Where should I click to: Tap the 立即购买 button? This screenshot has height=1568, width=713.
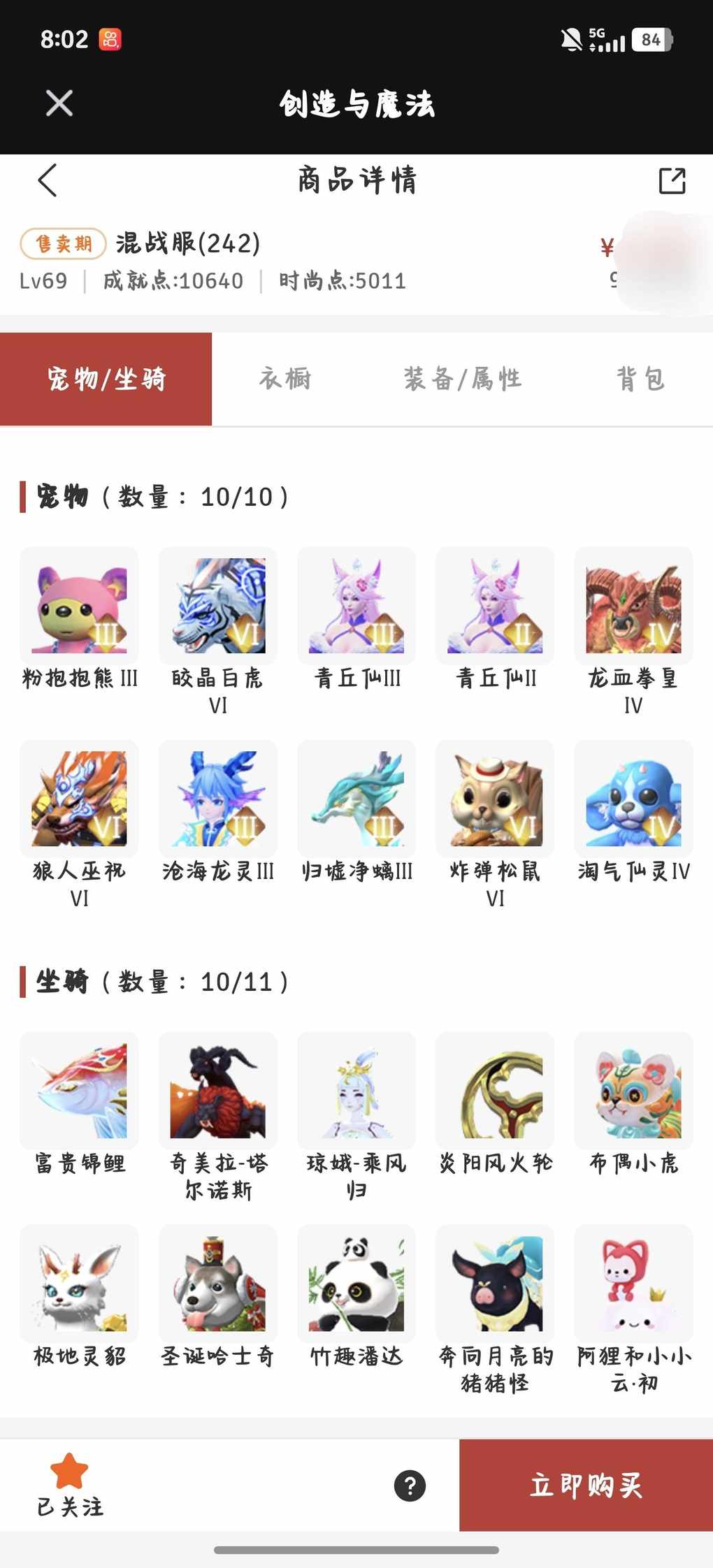(586, 1485)
